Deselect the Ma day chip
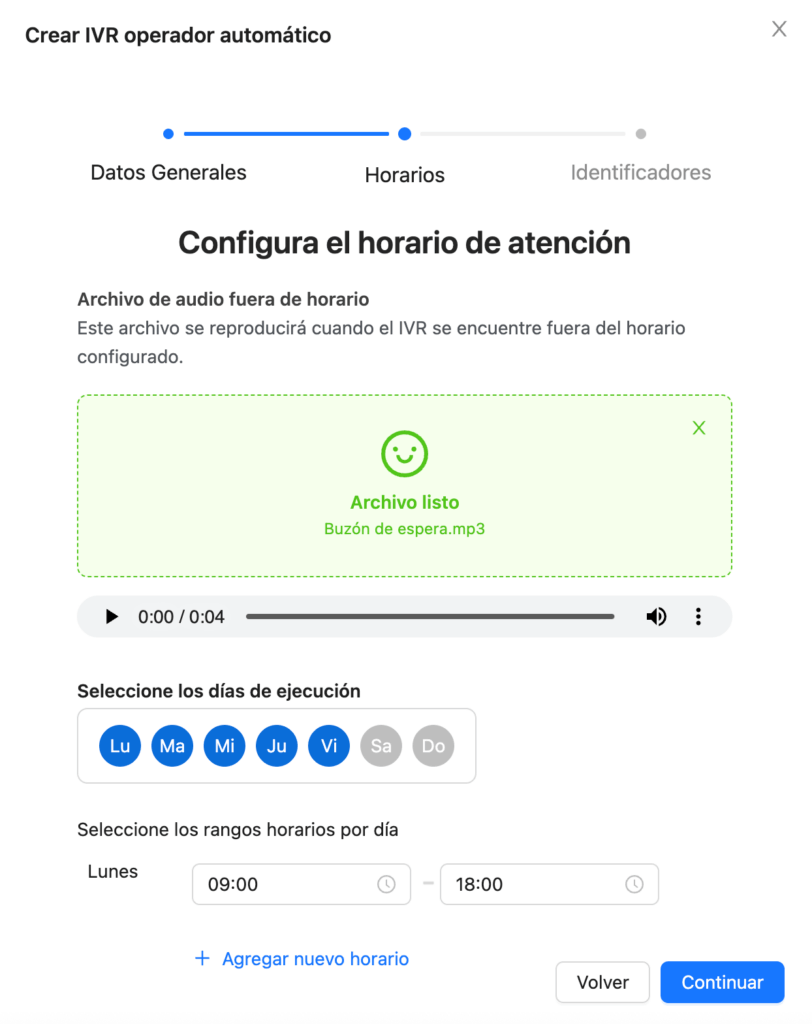 tap(172, 746)
